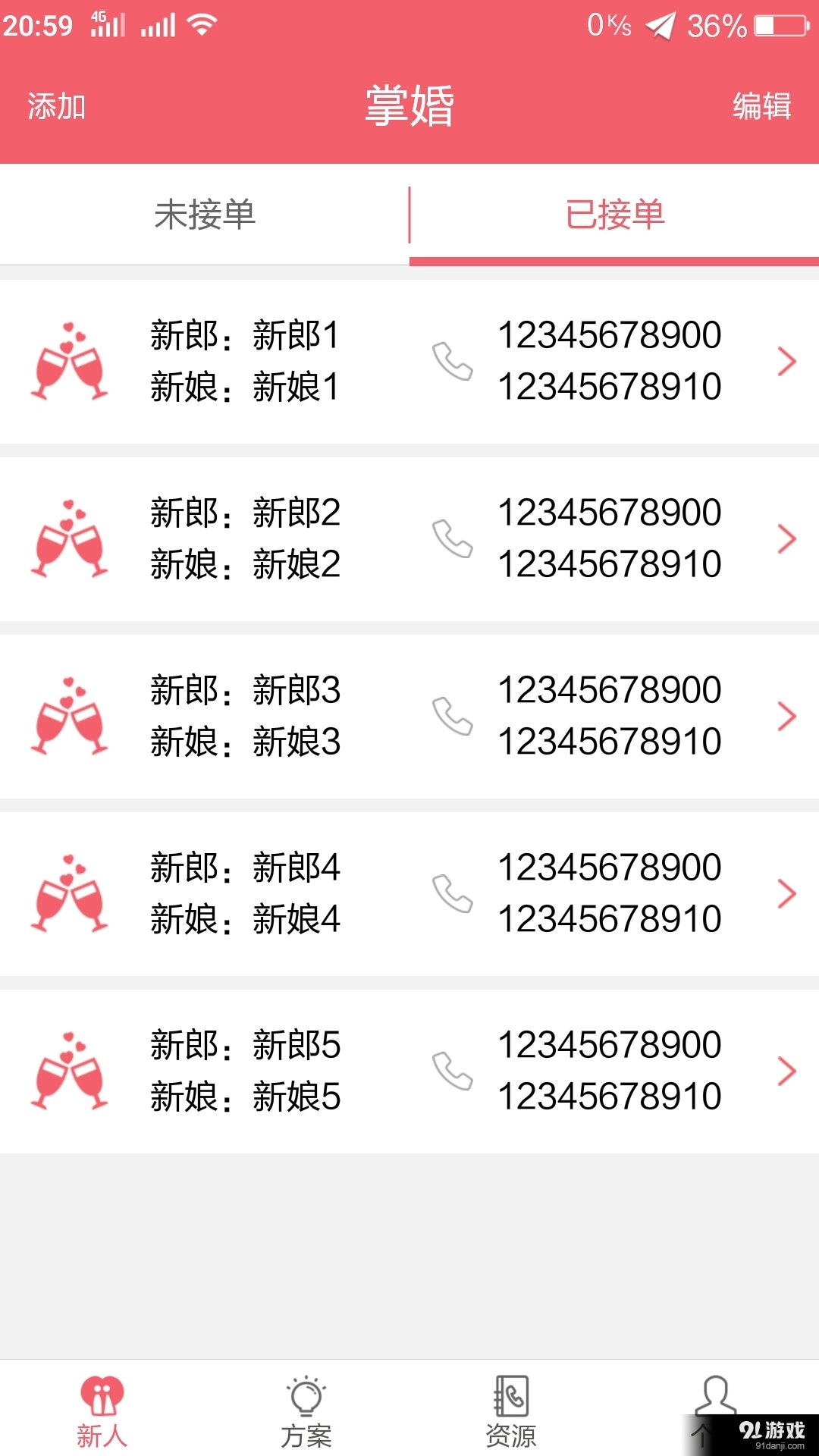The height and width of the screenshot is (1456, 819).
Task: Tap the phone icon next to 新郎1
Action: click(453, 362)
